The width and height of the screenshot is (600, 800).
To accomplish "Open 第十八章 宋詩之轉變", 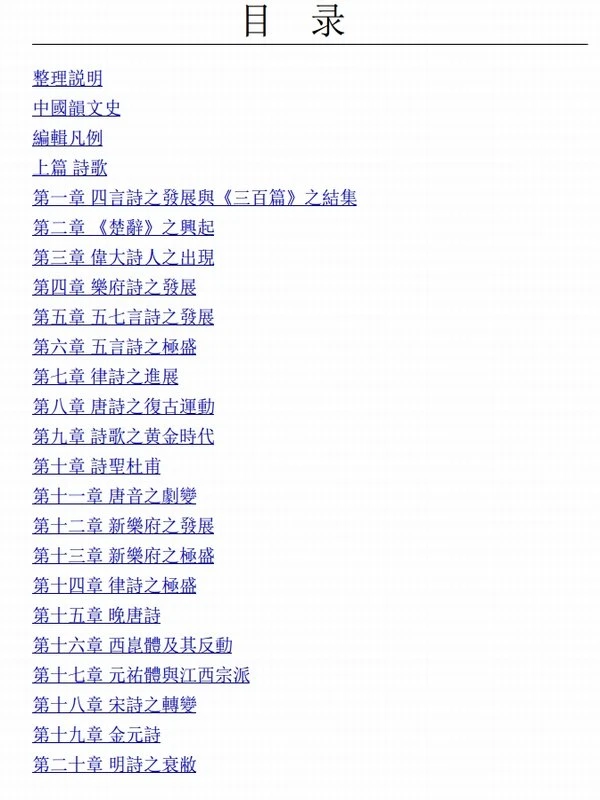I will tap(114, 705).
